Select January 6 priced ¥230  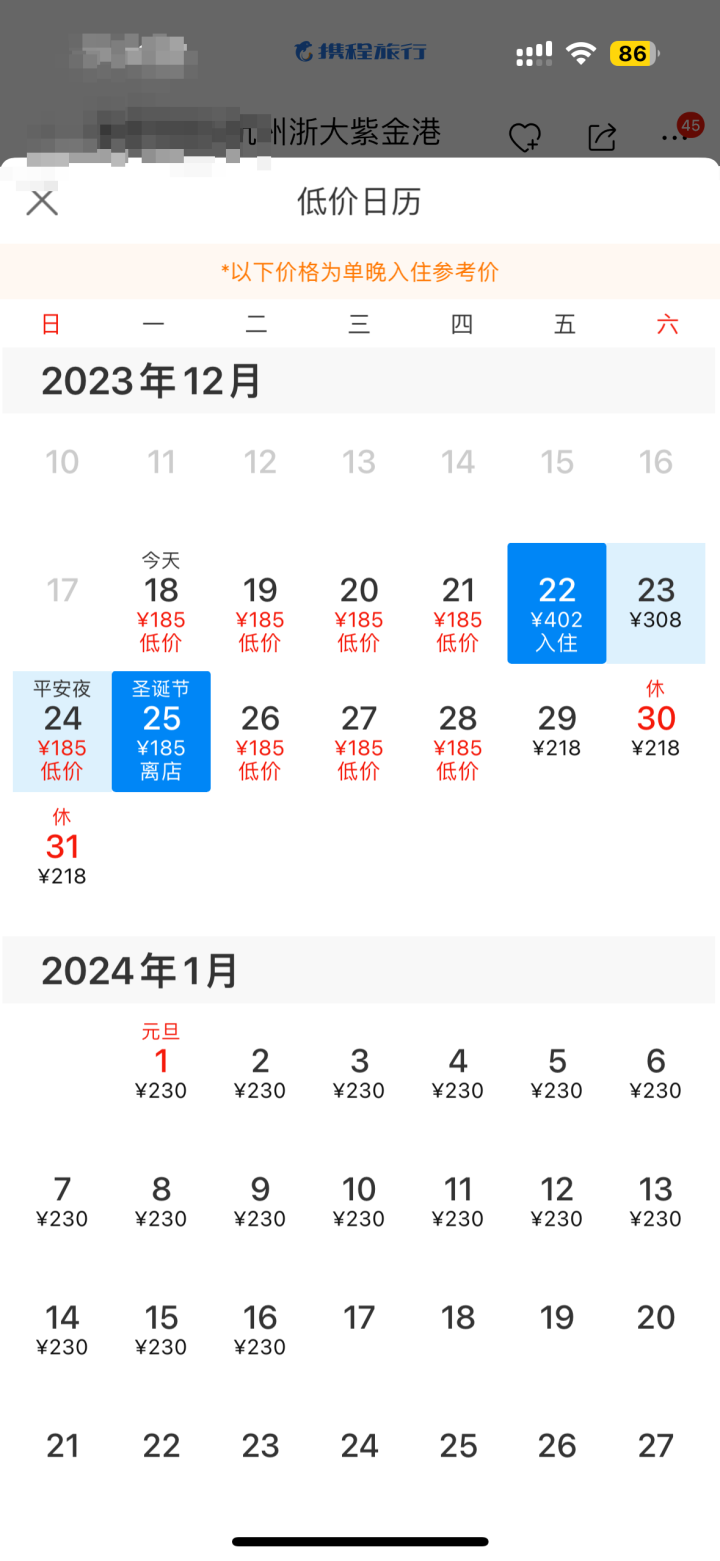click(656, 1073)
